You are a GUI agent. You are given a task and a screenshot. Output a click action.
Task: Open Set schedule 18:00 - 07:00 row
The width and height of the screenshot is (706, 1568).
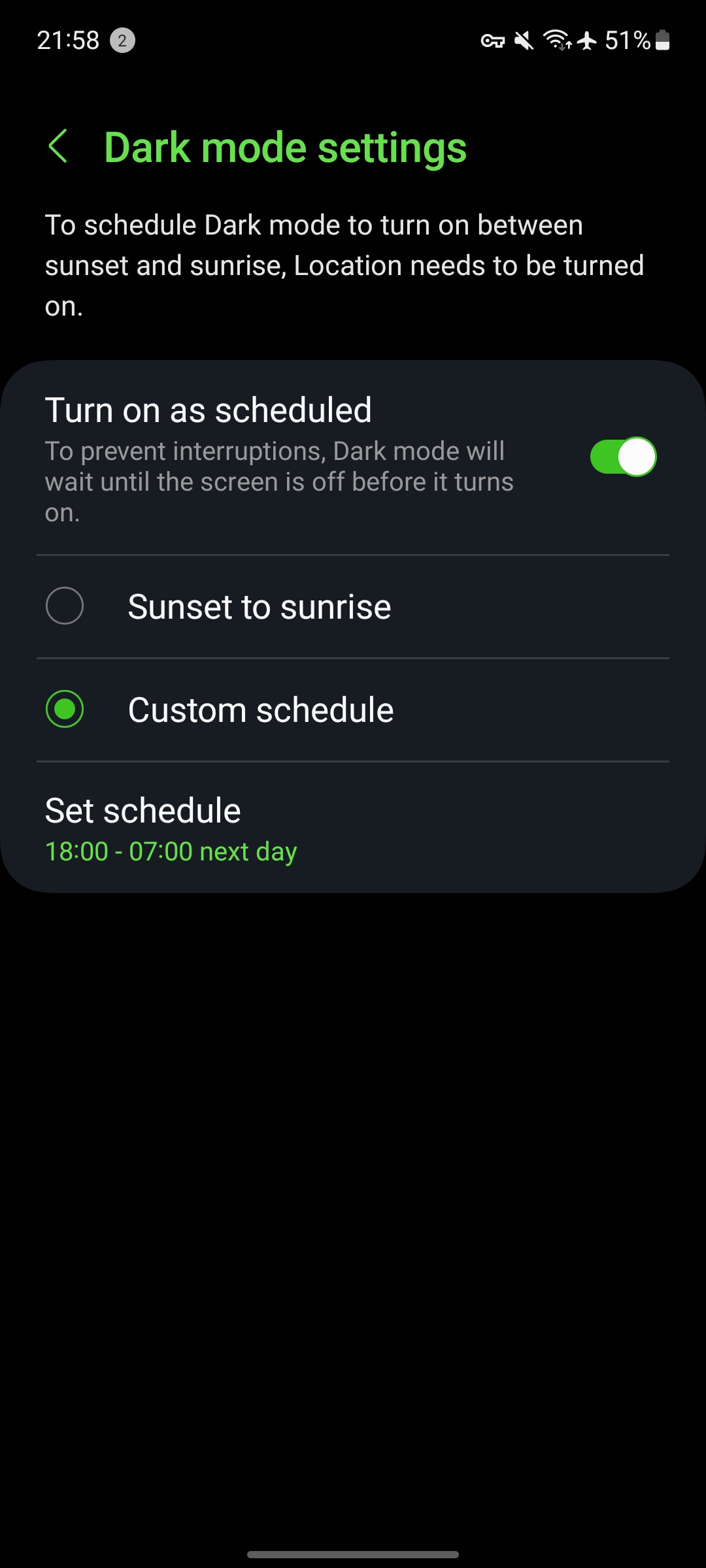353,828
